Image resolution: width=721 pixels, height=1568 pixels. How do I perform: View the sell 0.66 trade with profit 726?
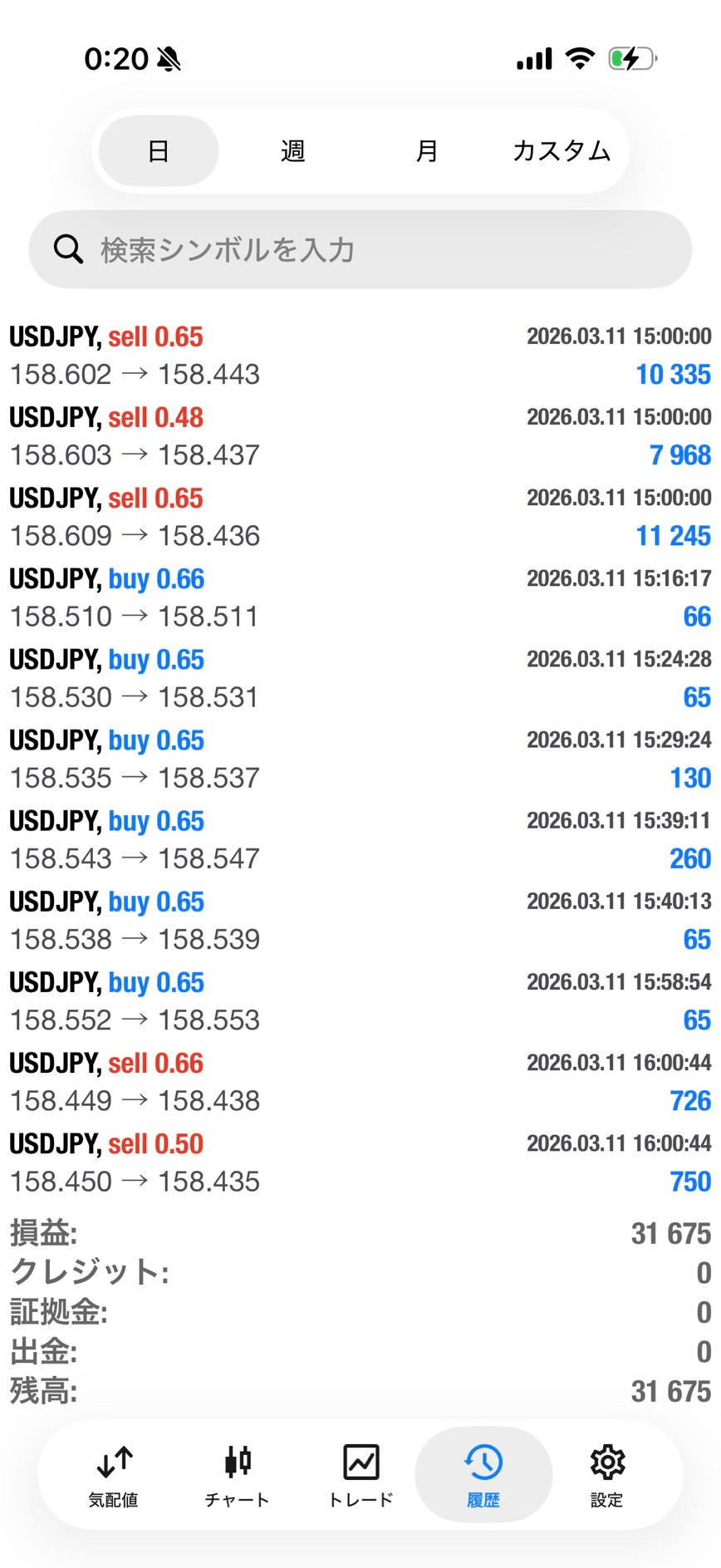pos(360,1082)
